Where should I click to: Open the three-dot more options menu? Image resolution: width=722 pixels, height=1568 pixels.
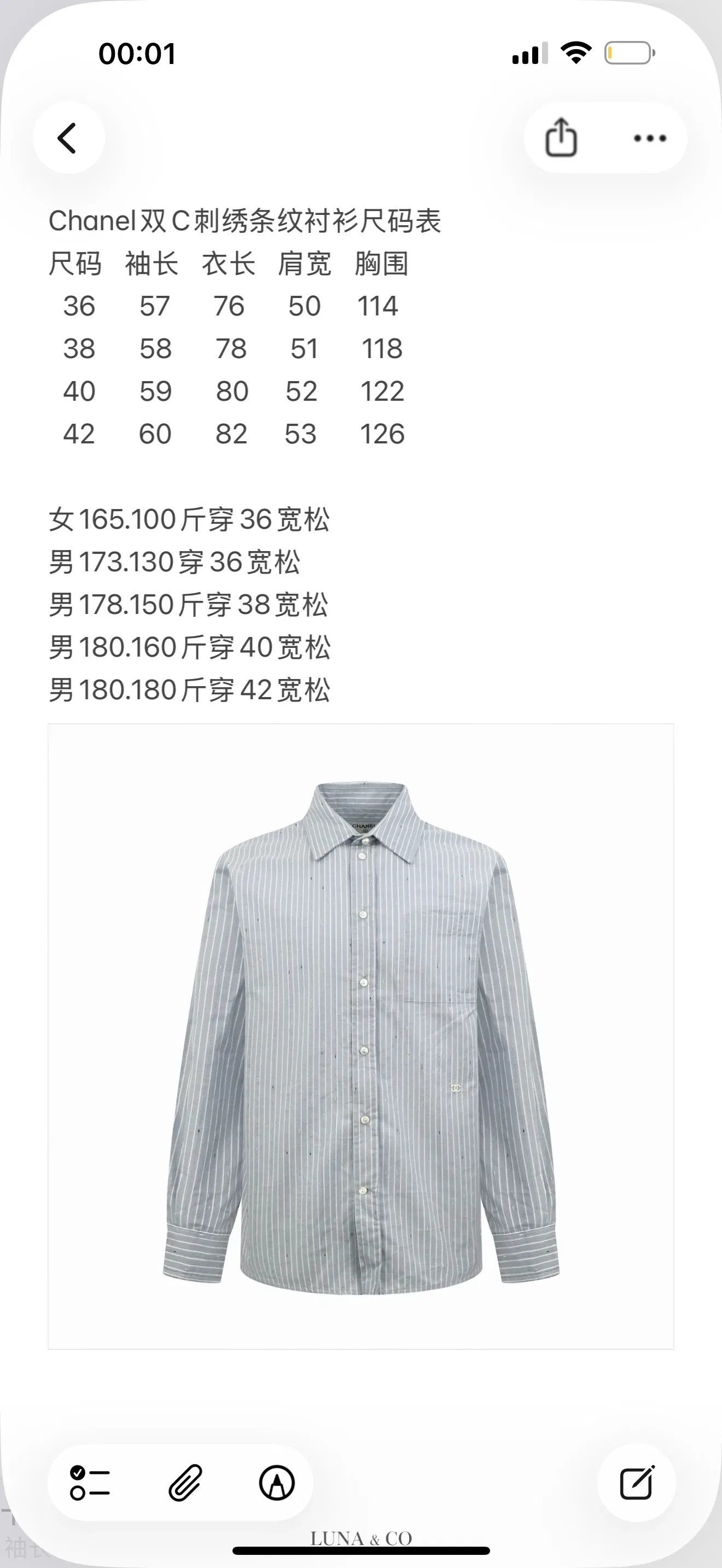[x=650, y=138]
